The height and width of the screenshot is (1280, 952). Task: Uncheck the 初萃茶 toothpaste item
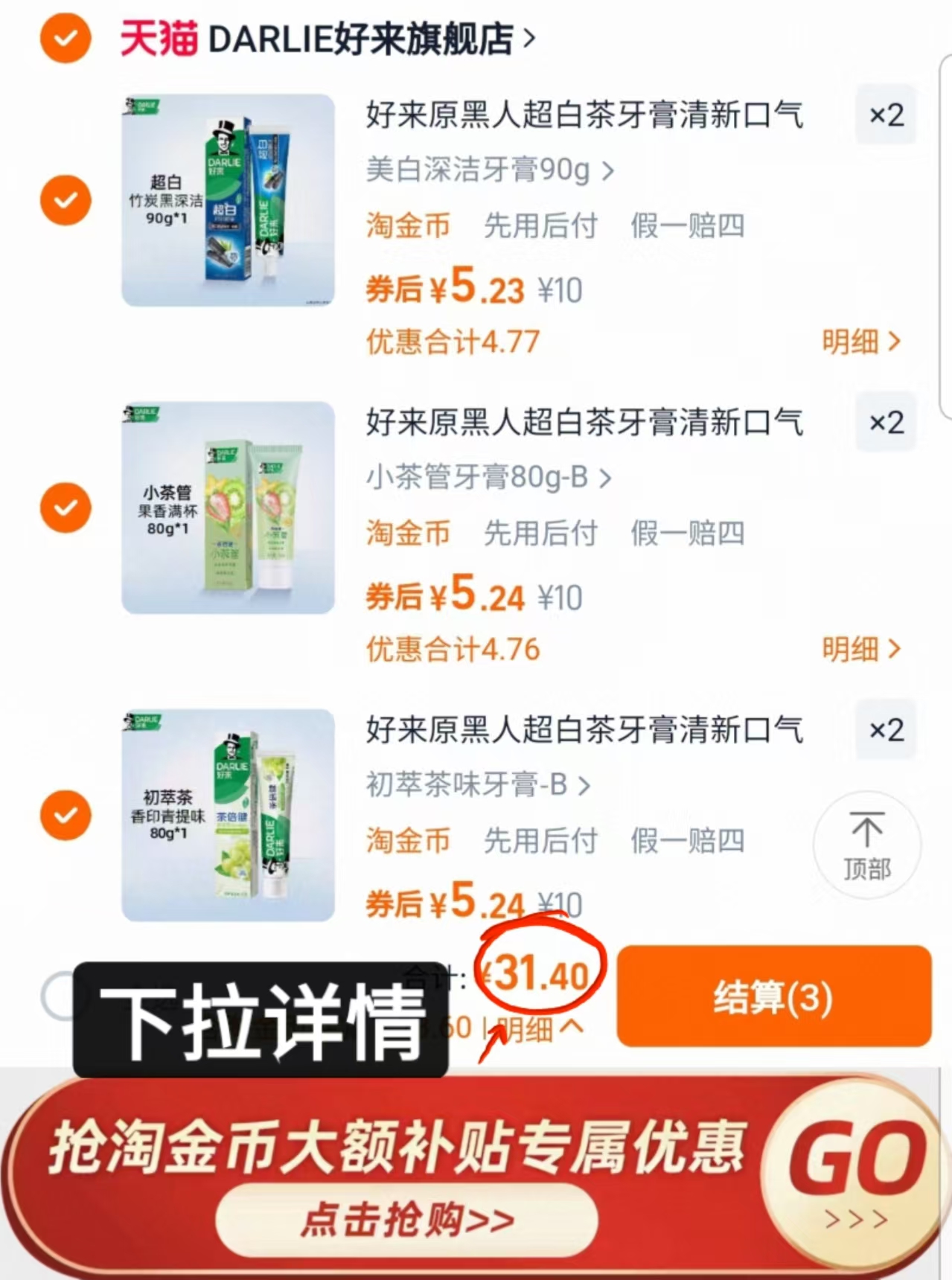pos(66,814)
